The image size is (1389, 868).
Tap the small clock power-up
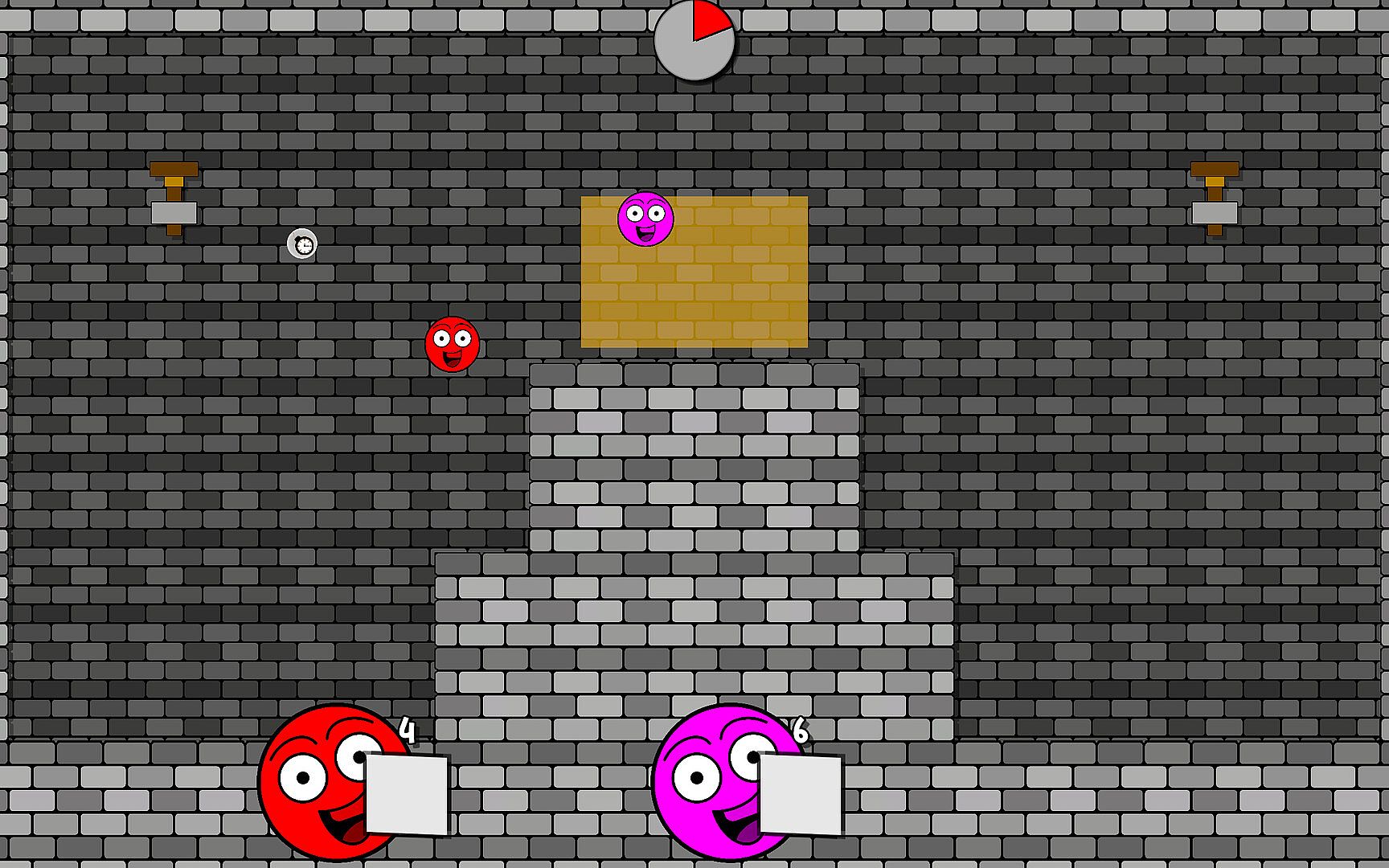pos(303,244)
